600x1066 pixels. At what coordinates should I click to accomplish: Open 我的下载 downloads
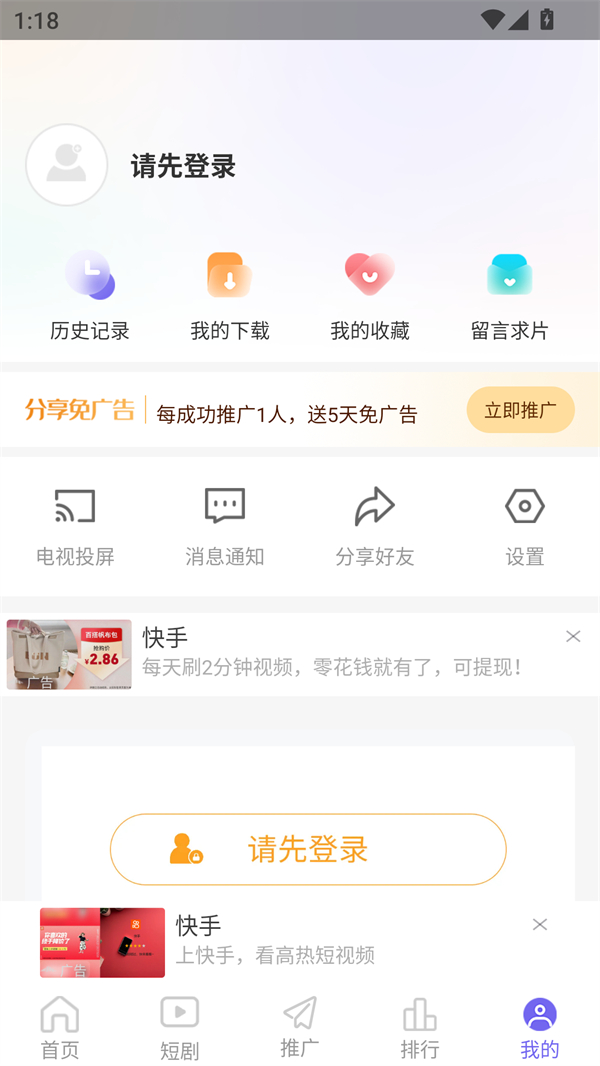click(x=230, y=295)
